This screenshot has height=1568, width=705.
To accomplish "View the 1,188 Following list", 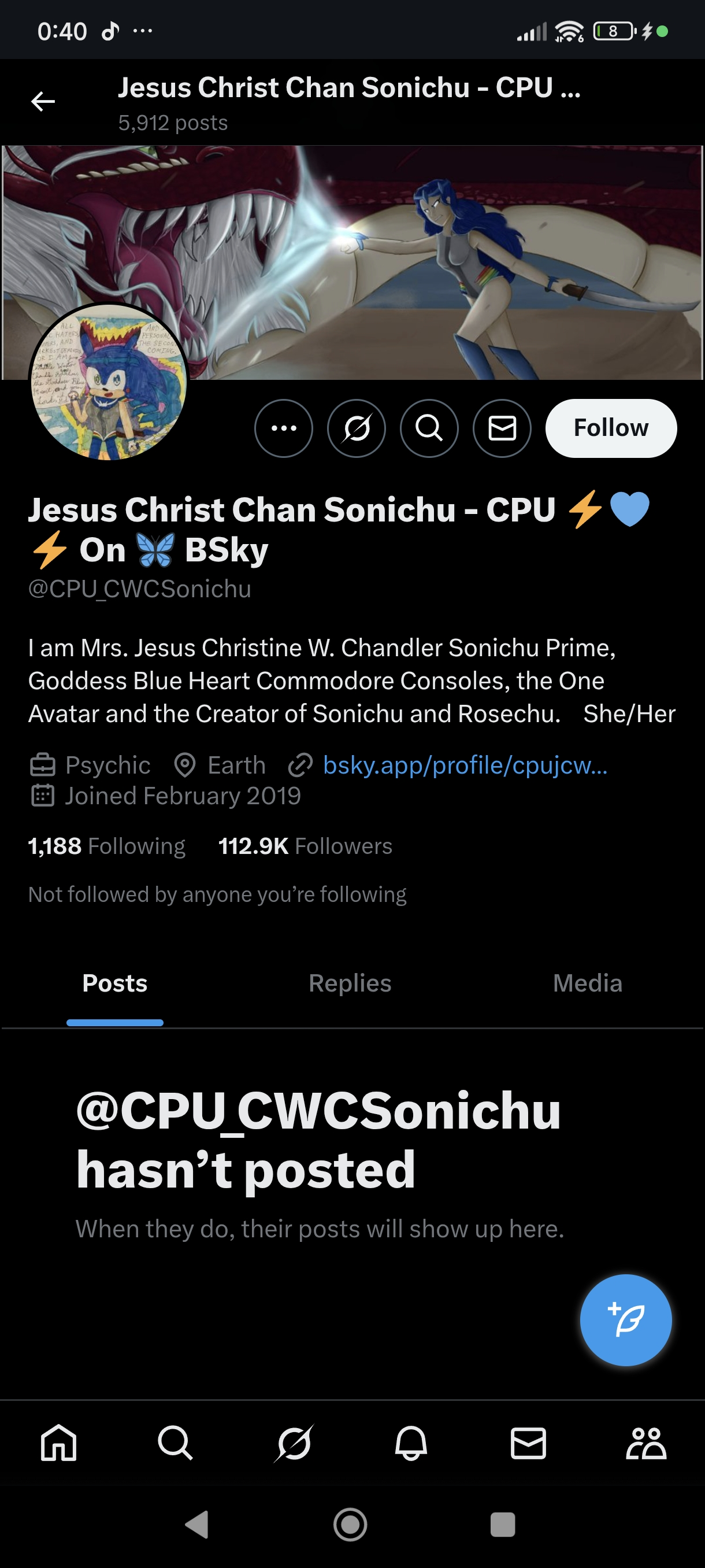I will click(x=106, y=846).
